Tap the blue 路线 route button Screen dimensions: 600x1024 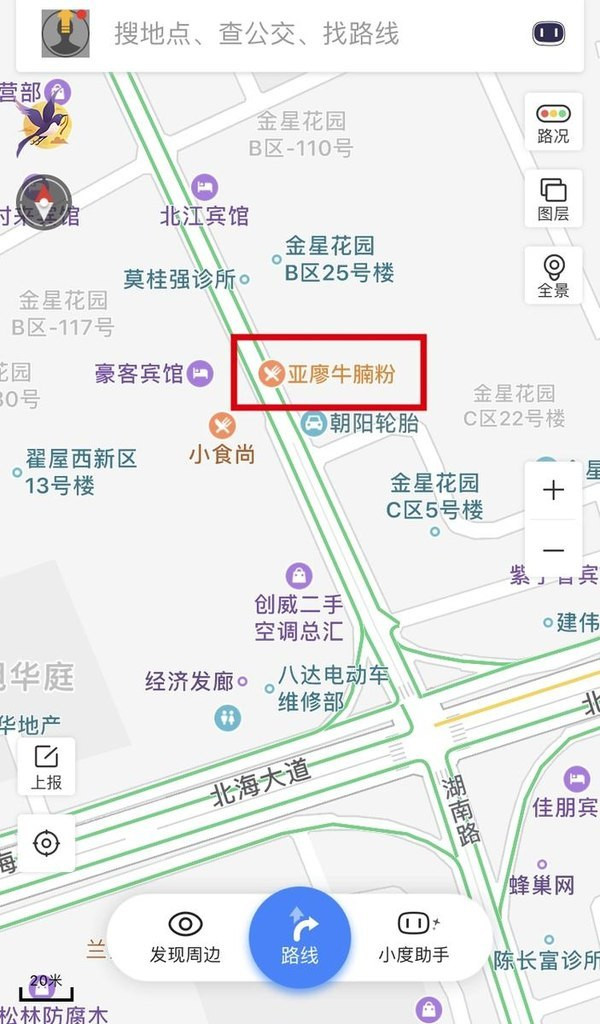[x=300, y=938]
